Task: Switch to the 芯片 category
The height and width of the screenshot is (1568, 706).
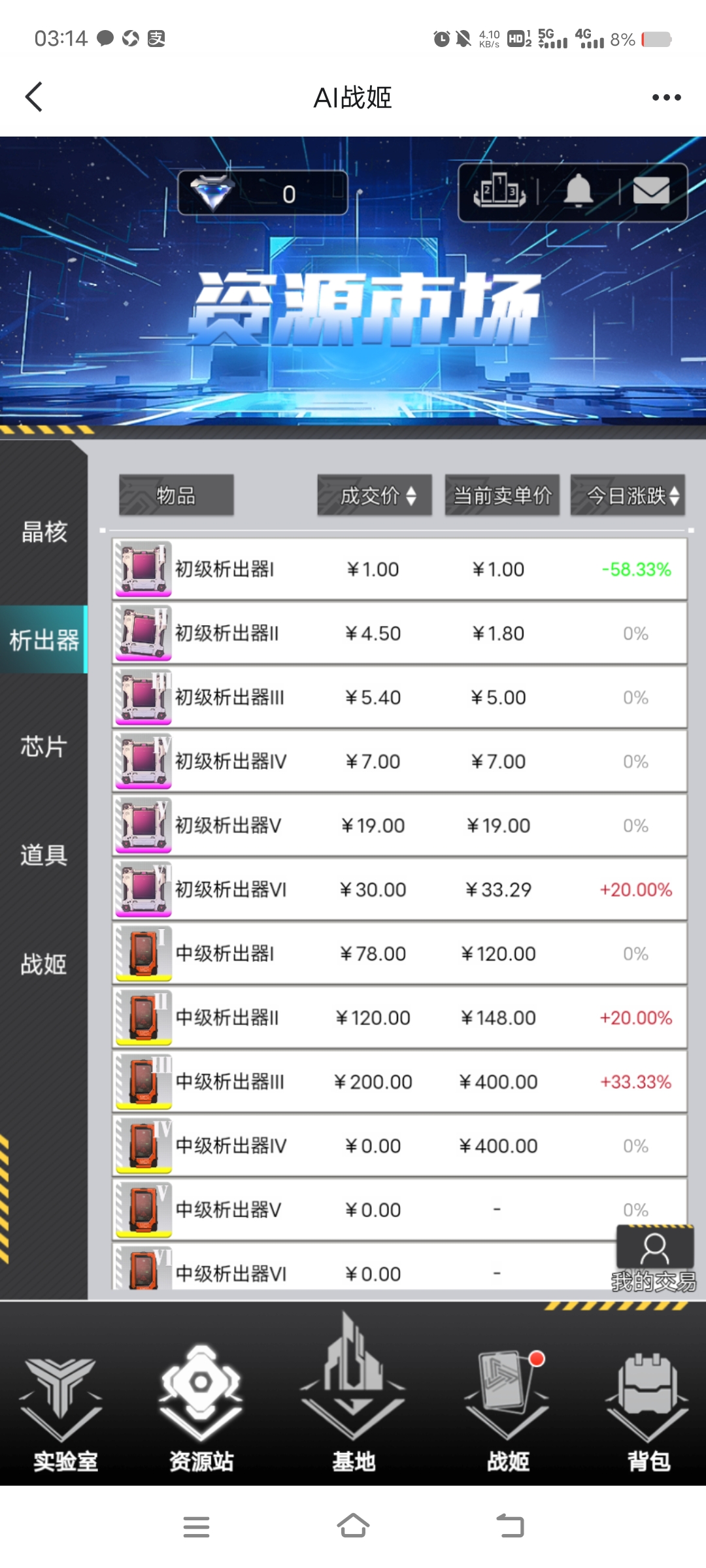Action: (x=44, y=746)
